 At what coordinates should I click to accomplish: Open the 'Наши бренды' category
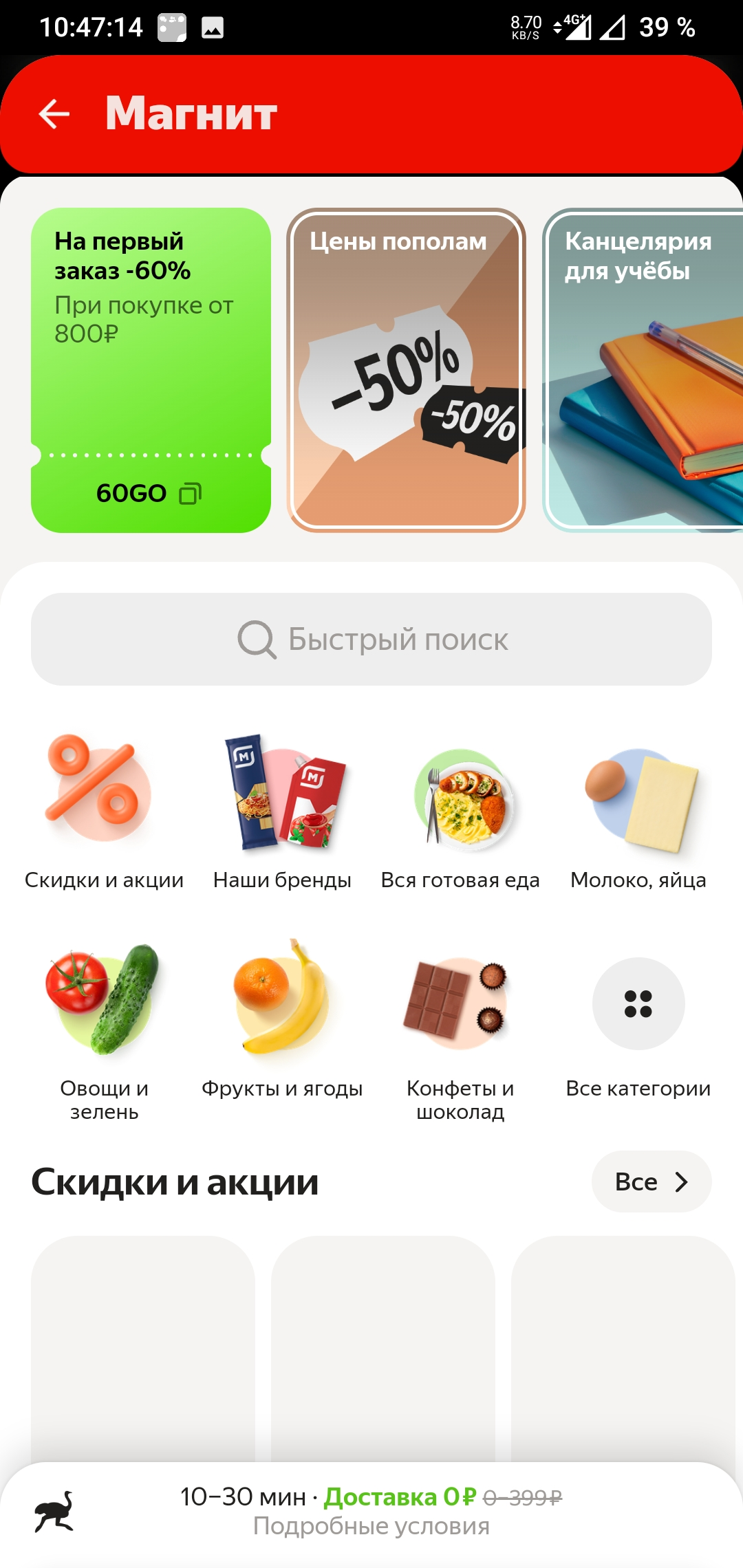(282, 812)
